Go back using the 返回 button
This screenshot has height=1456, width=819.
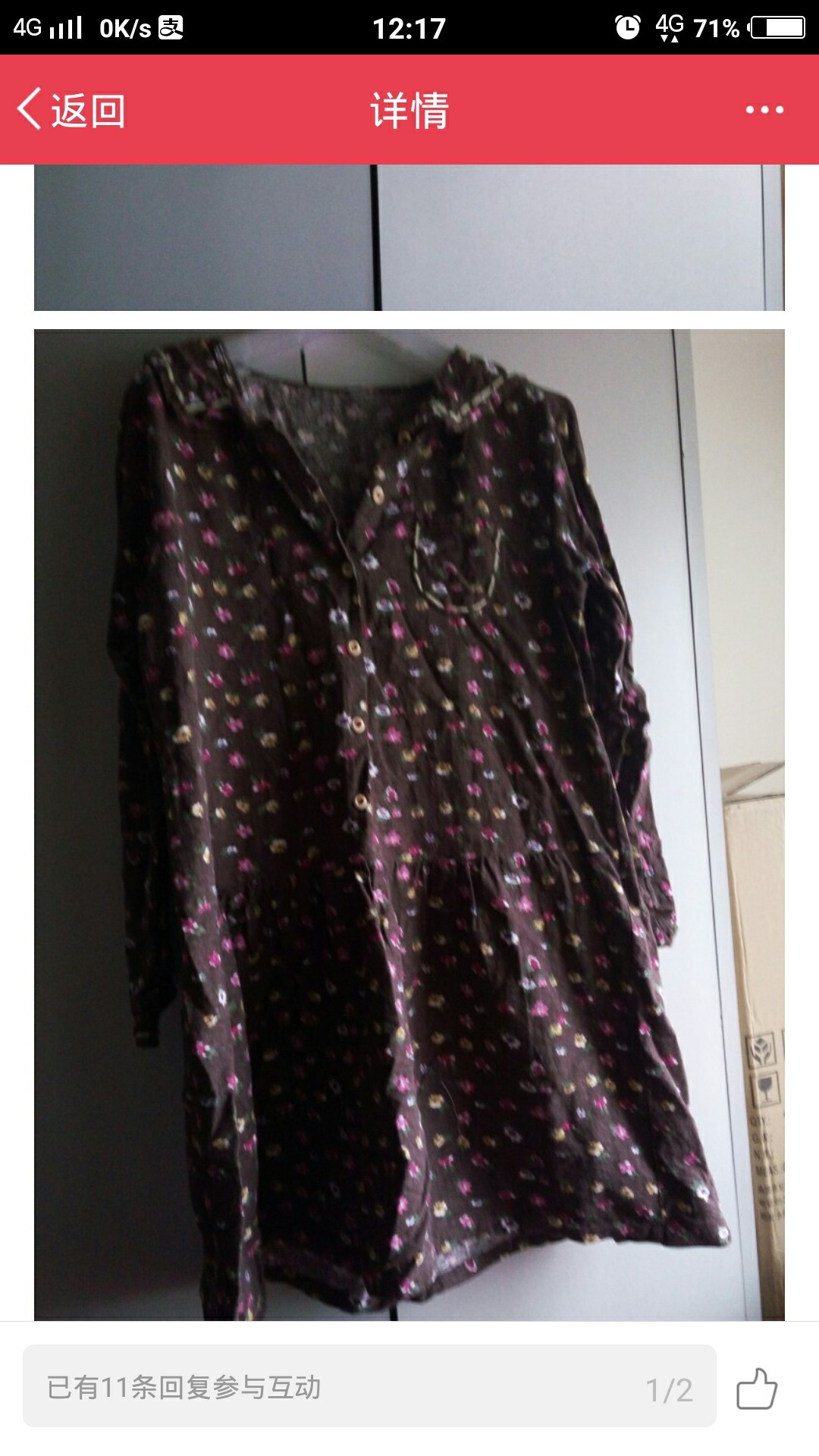click(71, 110)
